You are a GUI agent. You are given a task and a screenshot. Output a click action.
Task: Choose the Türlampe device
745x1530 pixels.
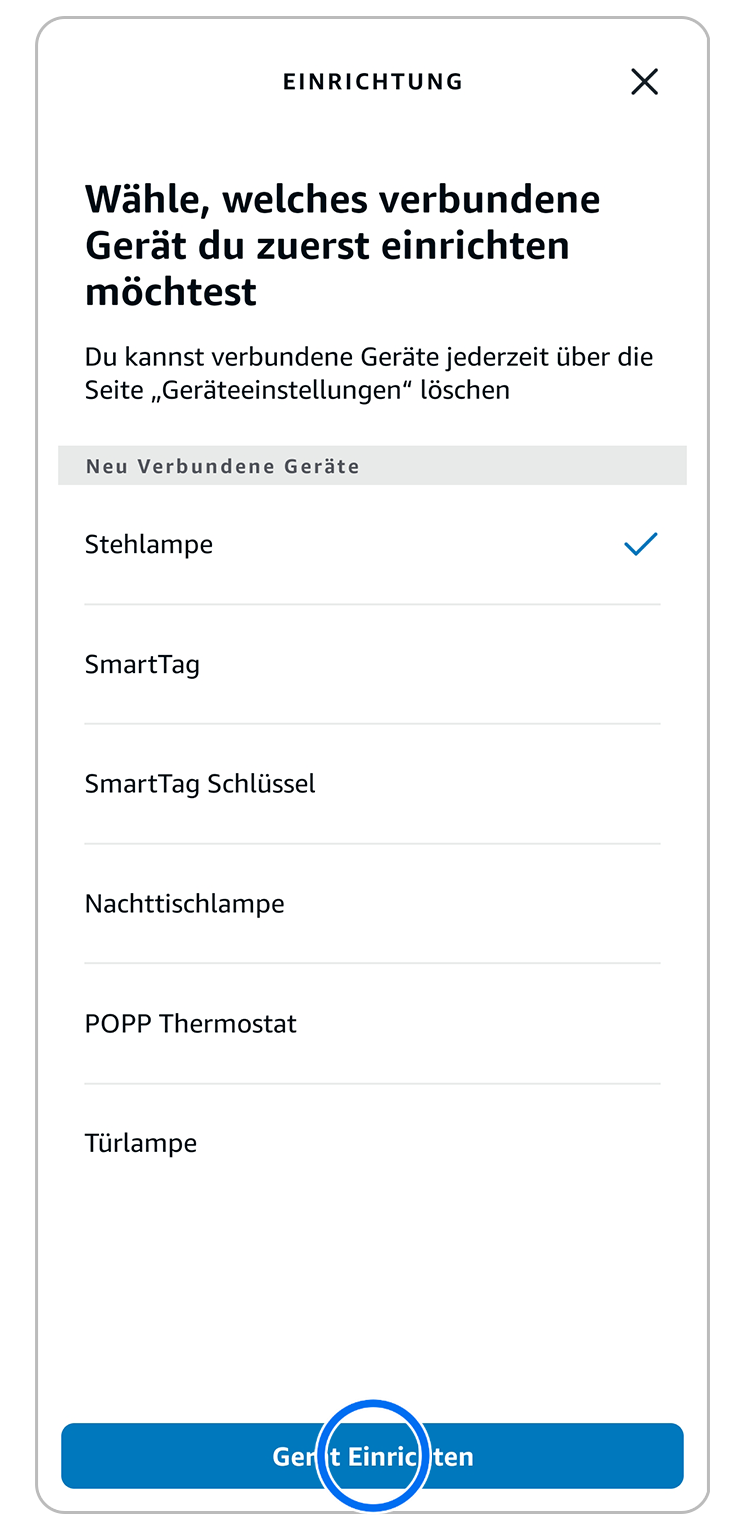pyautogui.click(x=372, y=1143)
